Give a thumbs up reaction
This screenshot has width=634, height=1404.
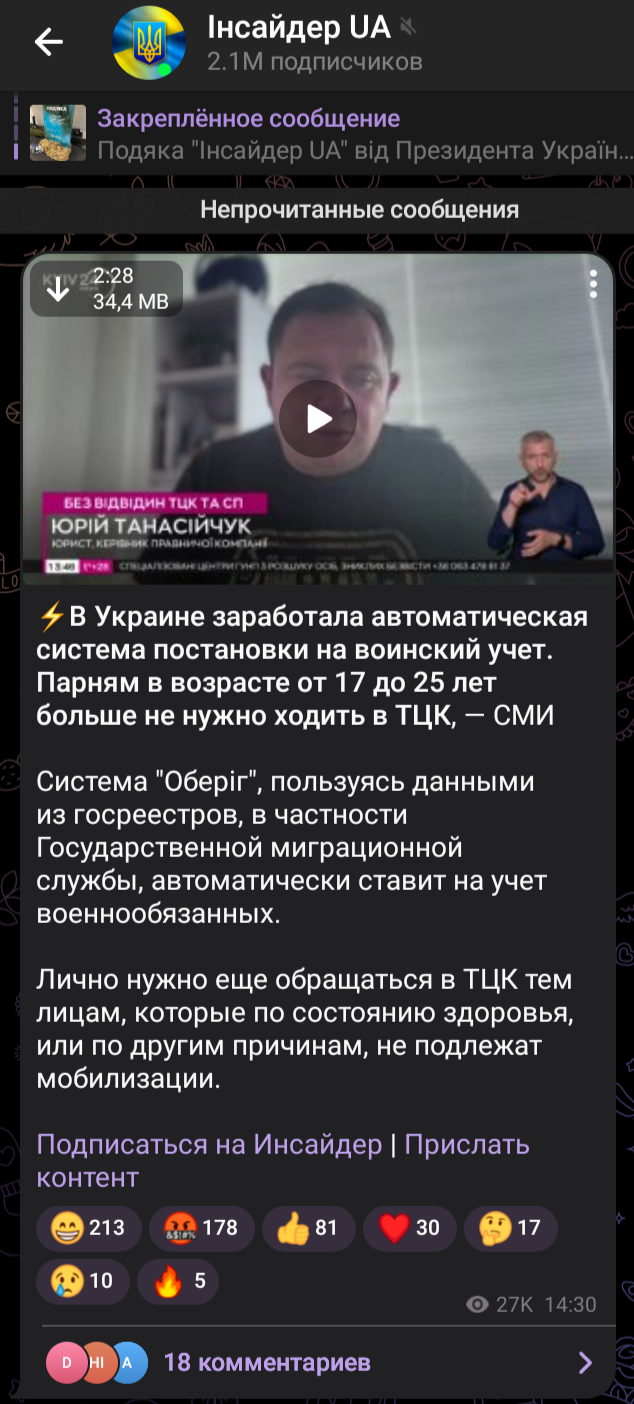tap(309, 1228)
